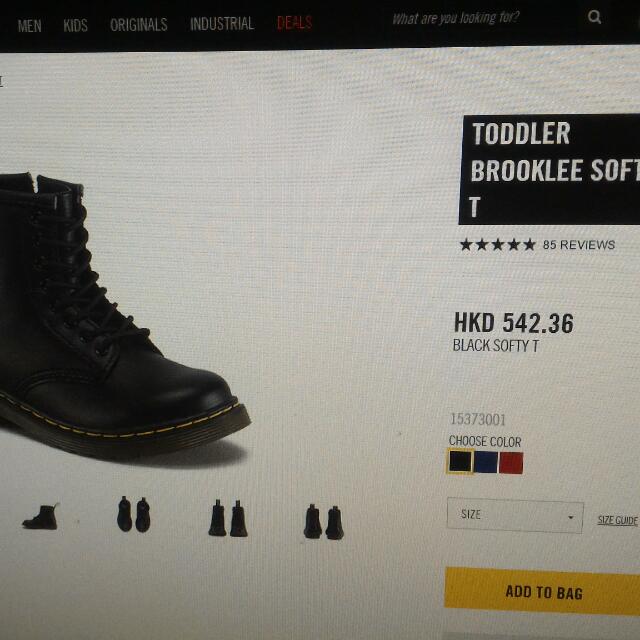Tap the 'What are you looking for?' search field
Image resolution: width=640 pixels, height=640 pixels.
[x=470, y=18]
